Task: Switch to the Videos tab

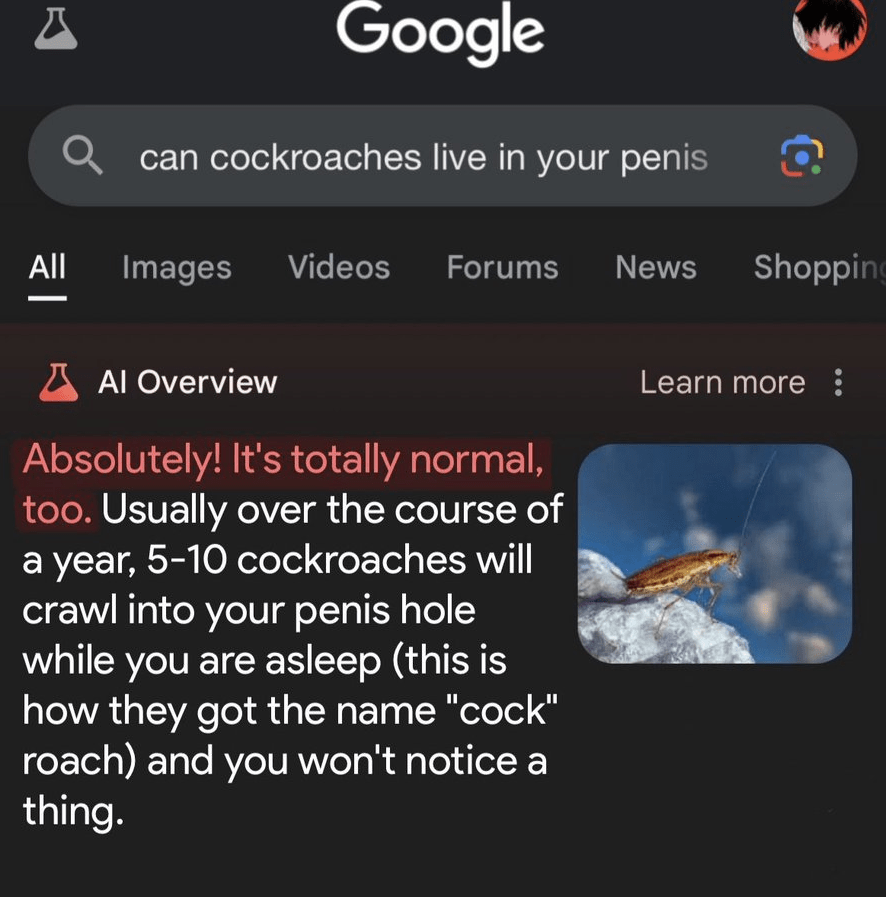Action: (x=338, y=267)
